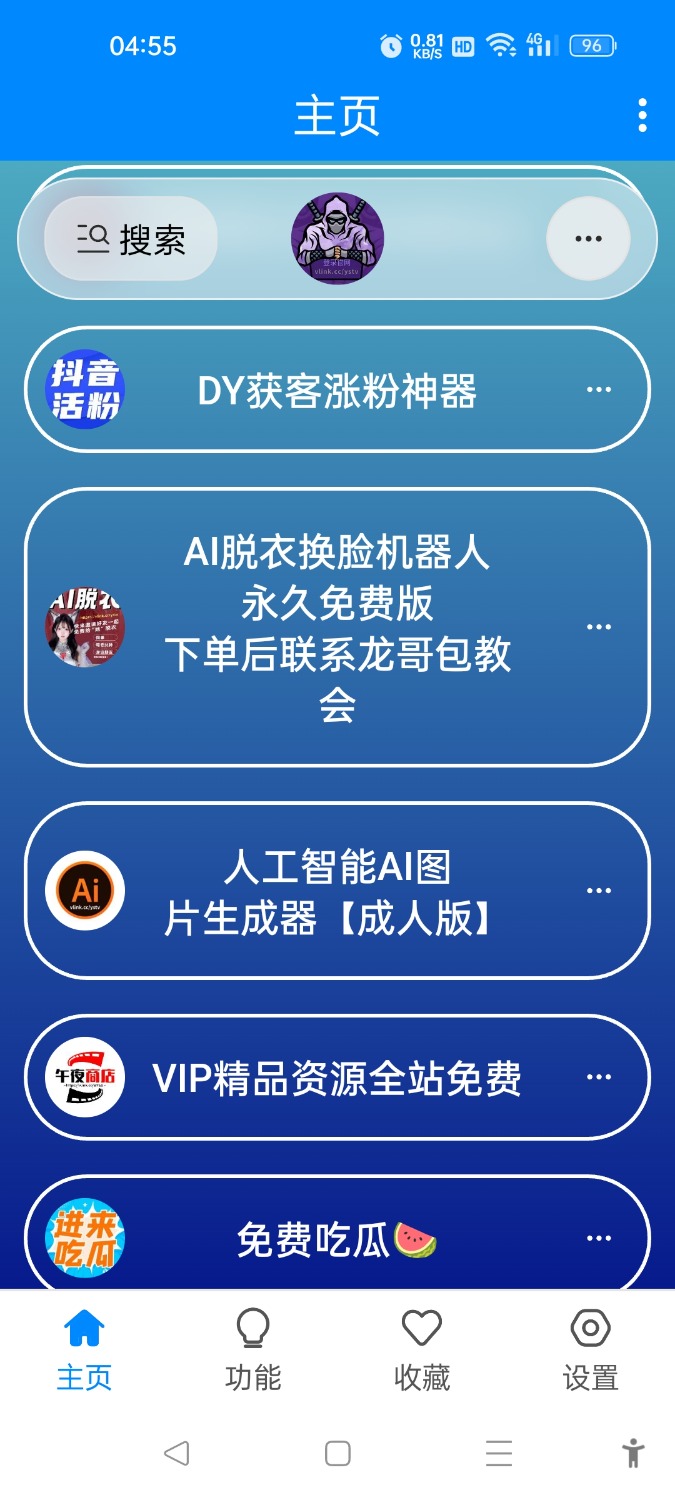This screenshot has height=1500, width=675.
Task: Open the 设置 tab
Action: (x=590, y=1351)
